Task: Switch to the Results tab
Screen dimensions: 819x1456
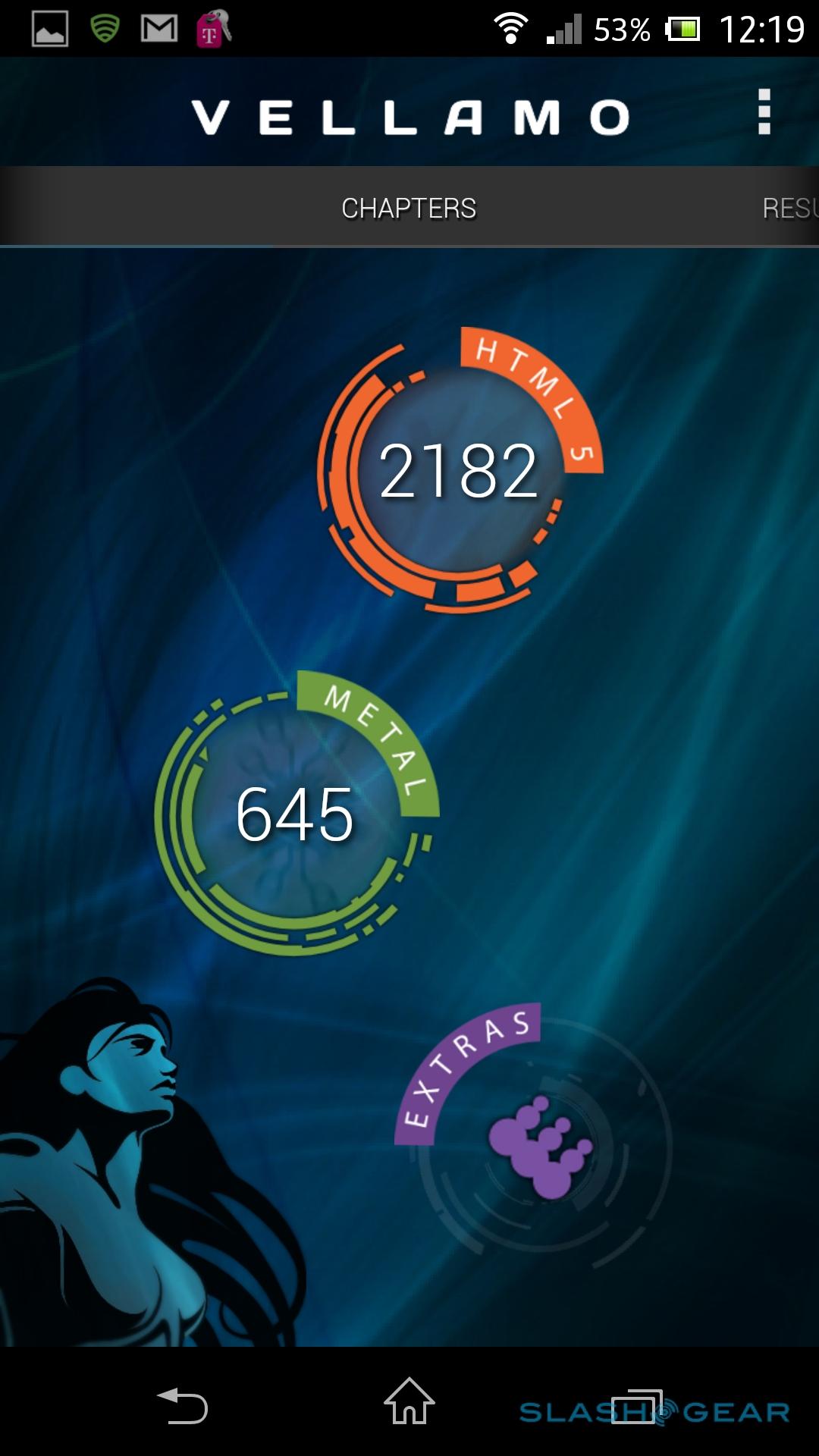Action: 790,208
